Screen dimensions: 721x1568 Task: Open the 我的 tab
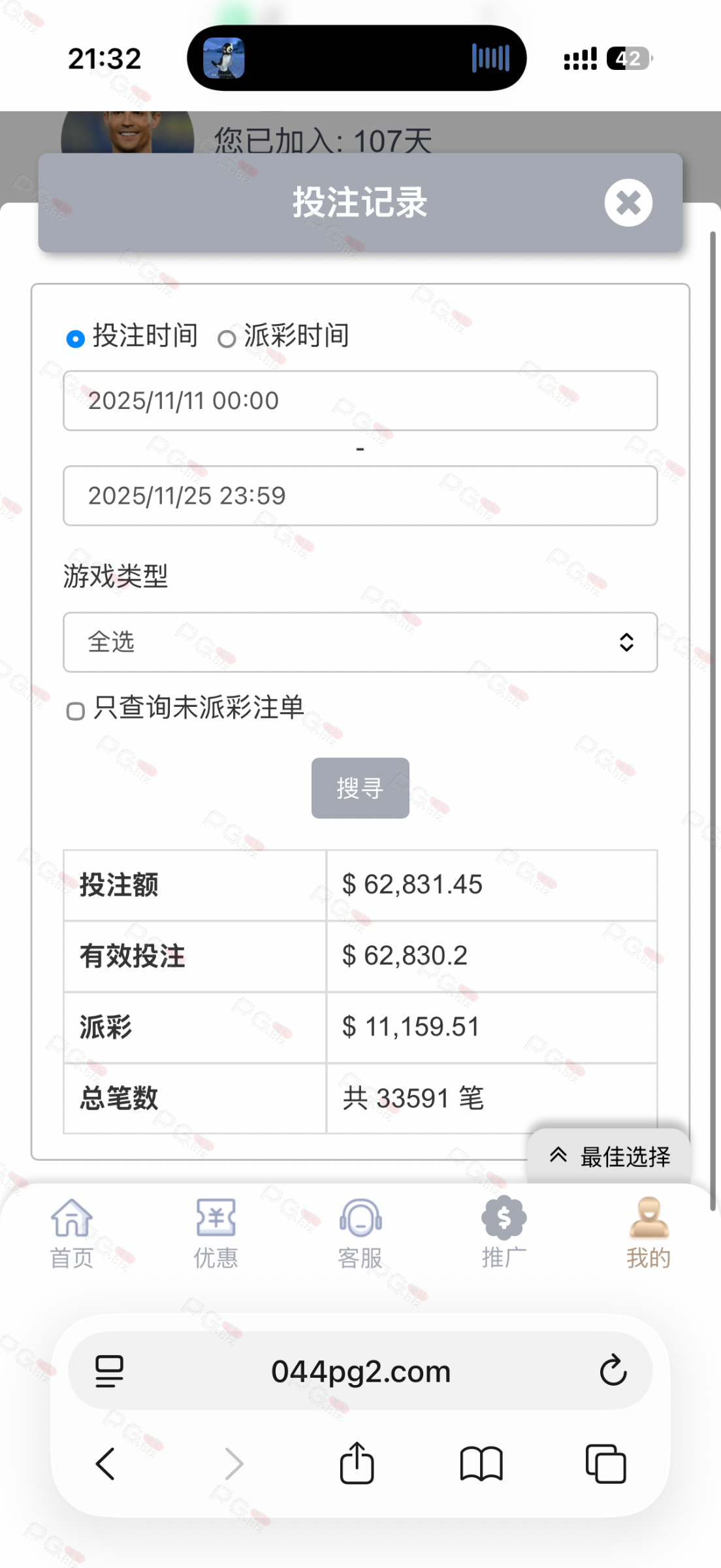coord(649,1233)
